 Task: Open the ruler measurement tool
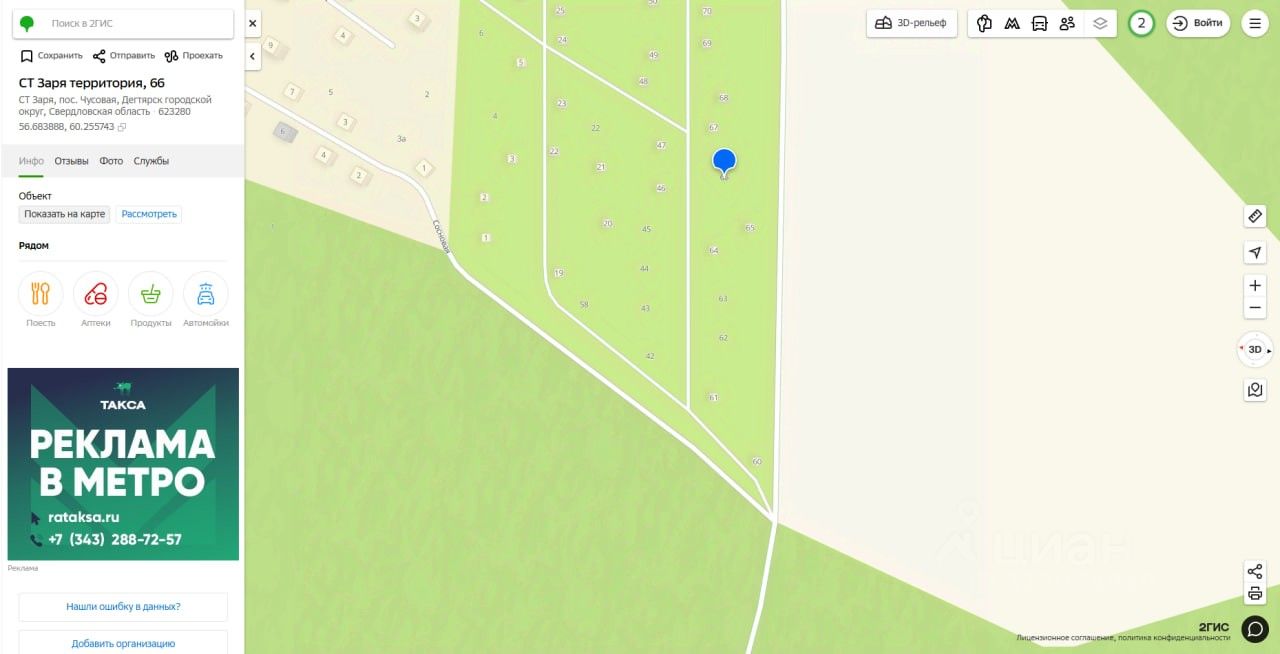(1255, 216)
